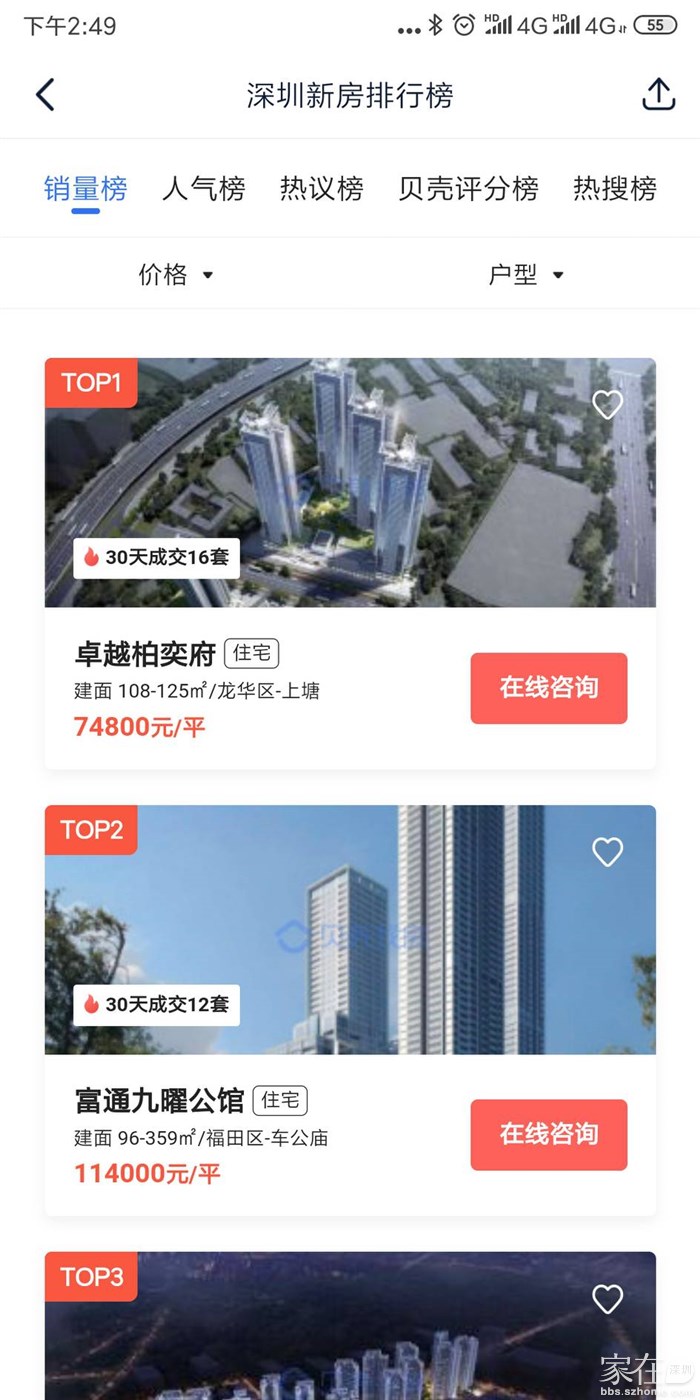Favorite 卓越柏奕府 with the heart icon
This screenshot has height=1400, width=700.
[x=607, y=405]
